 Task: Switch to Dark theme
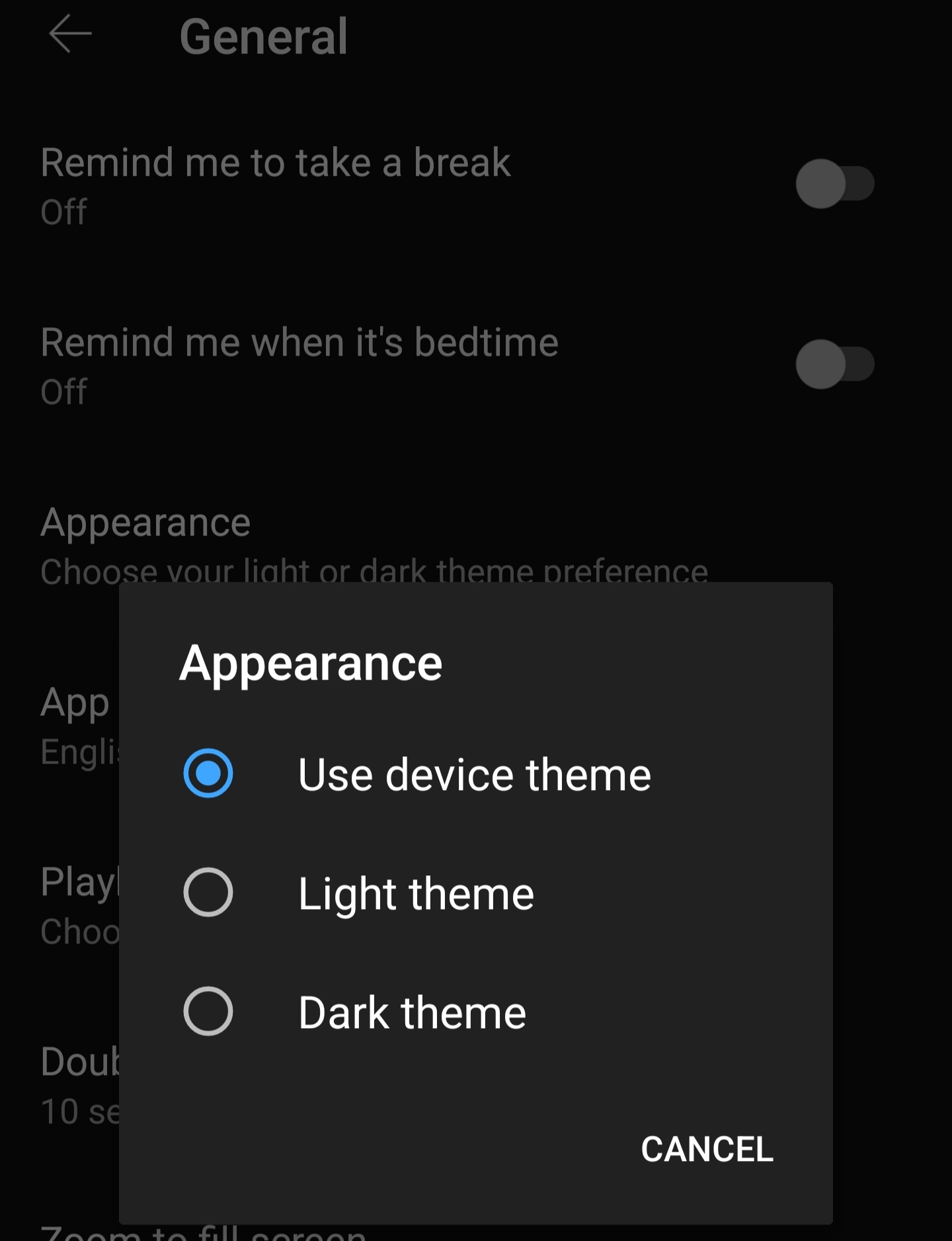pos(208,1011)
